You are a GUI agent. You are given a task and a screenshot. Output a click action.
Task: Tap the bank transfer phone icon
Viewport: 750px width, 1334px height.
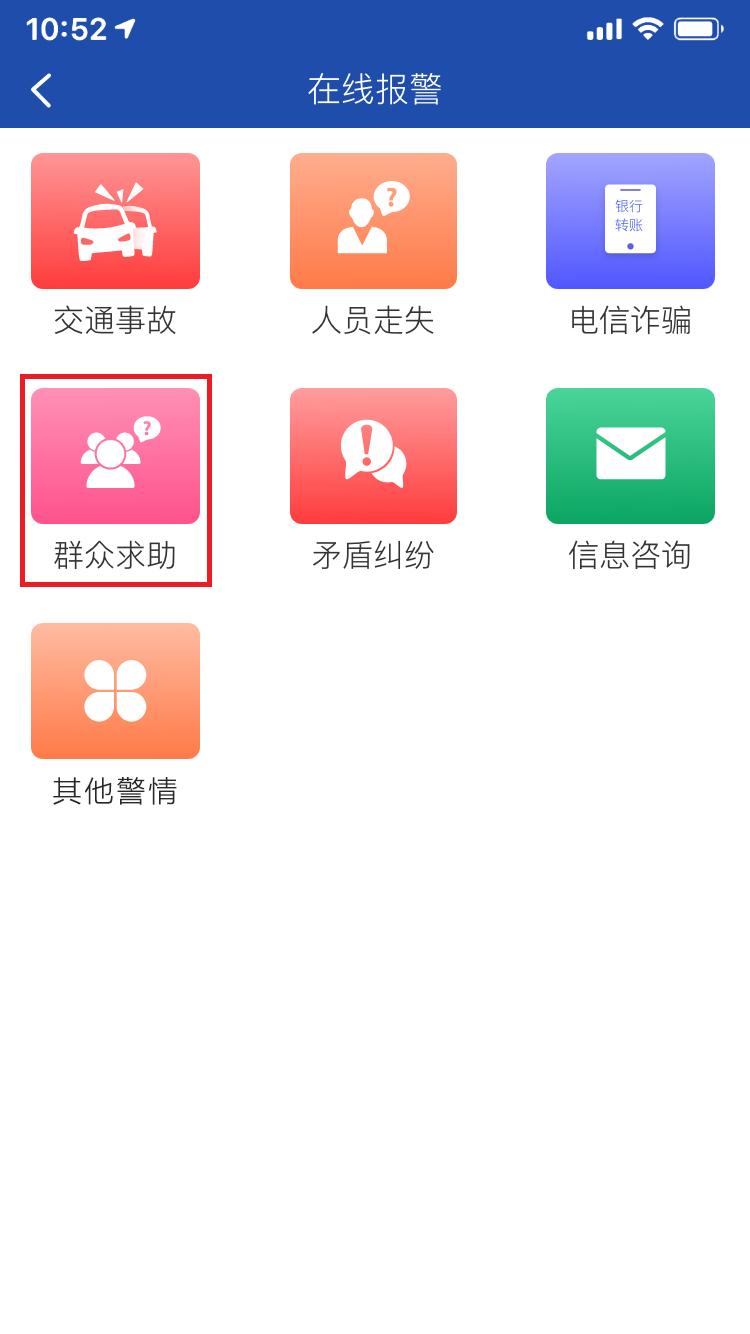[x=630, y=220]
